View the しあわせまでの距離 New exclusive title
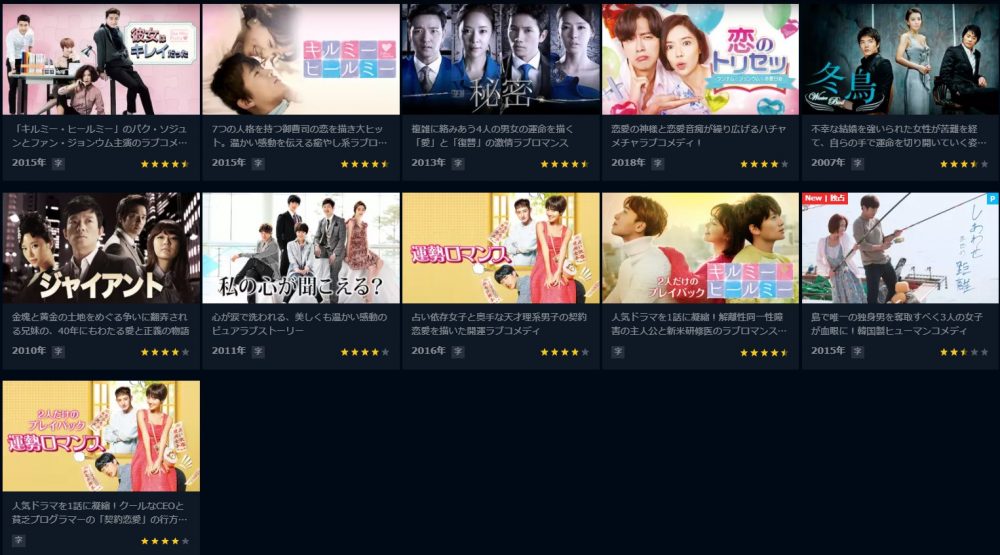The image size is (1000, 555). 900,248
